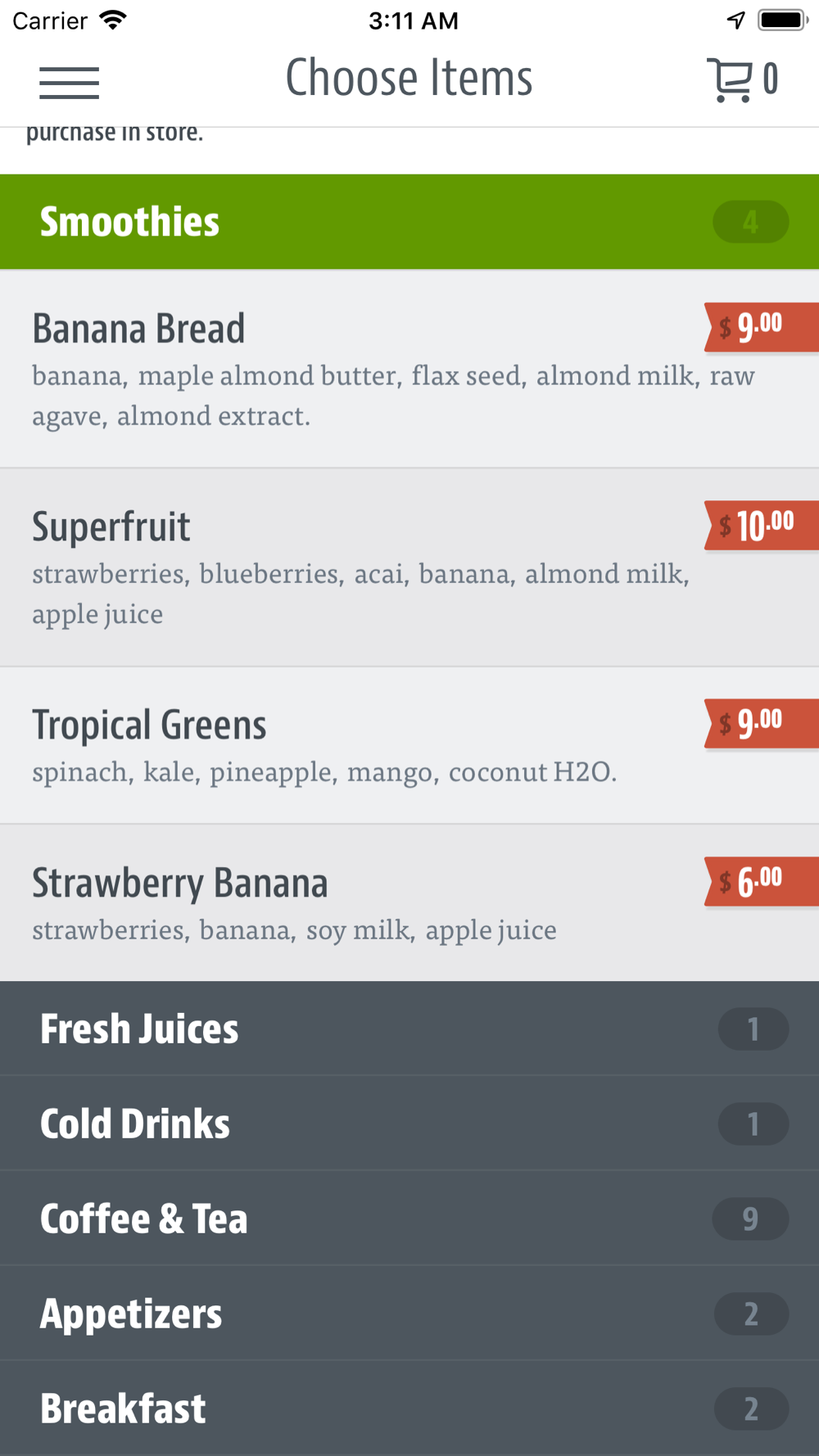Expand the Fresh Juices category
The width and height of the screenshot is (819, 1456).
(x=409, y=1029)
